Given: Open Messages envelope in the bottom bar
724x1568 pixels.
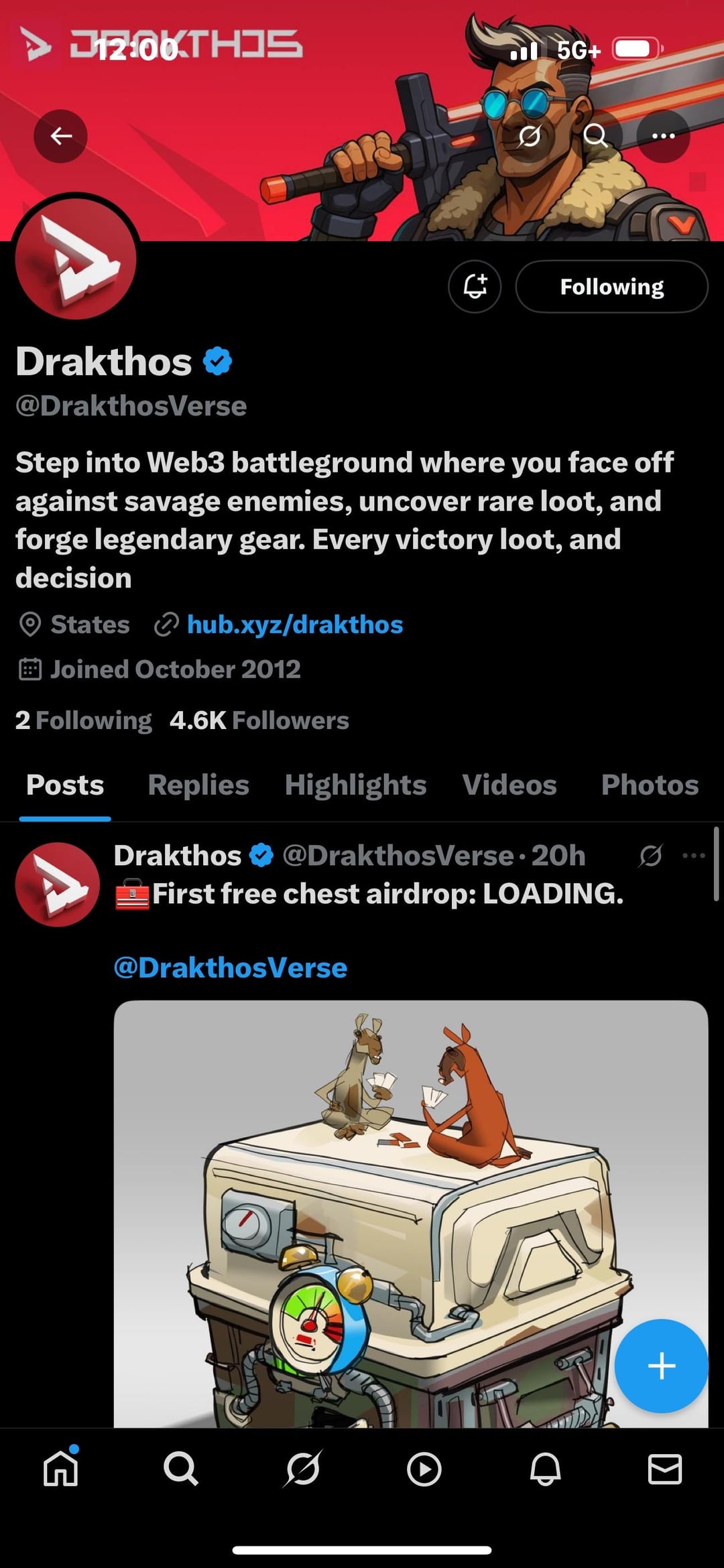Looking at the screenshot, I should pos(665,1469).
